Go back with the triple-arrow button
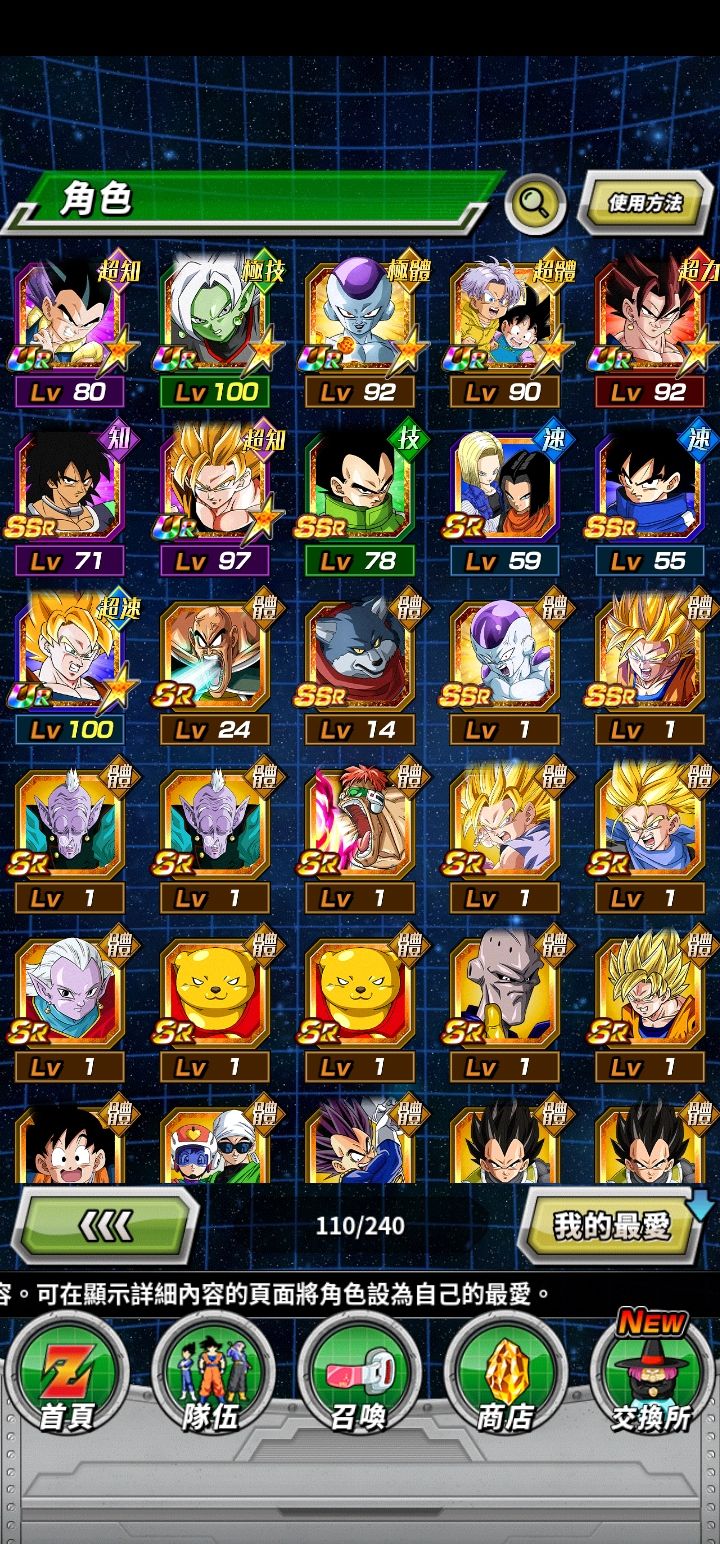 coord(105,1225)
